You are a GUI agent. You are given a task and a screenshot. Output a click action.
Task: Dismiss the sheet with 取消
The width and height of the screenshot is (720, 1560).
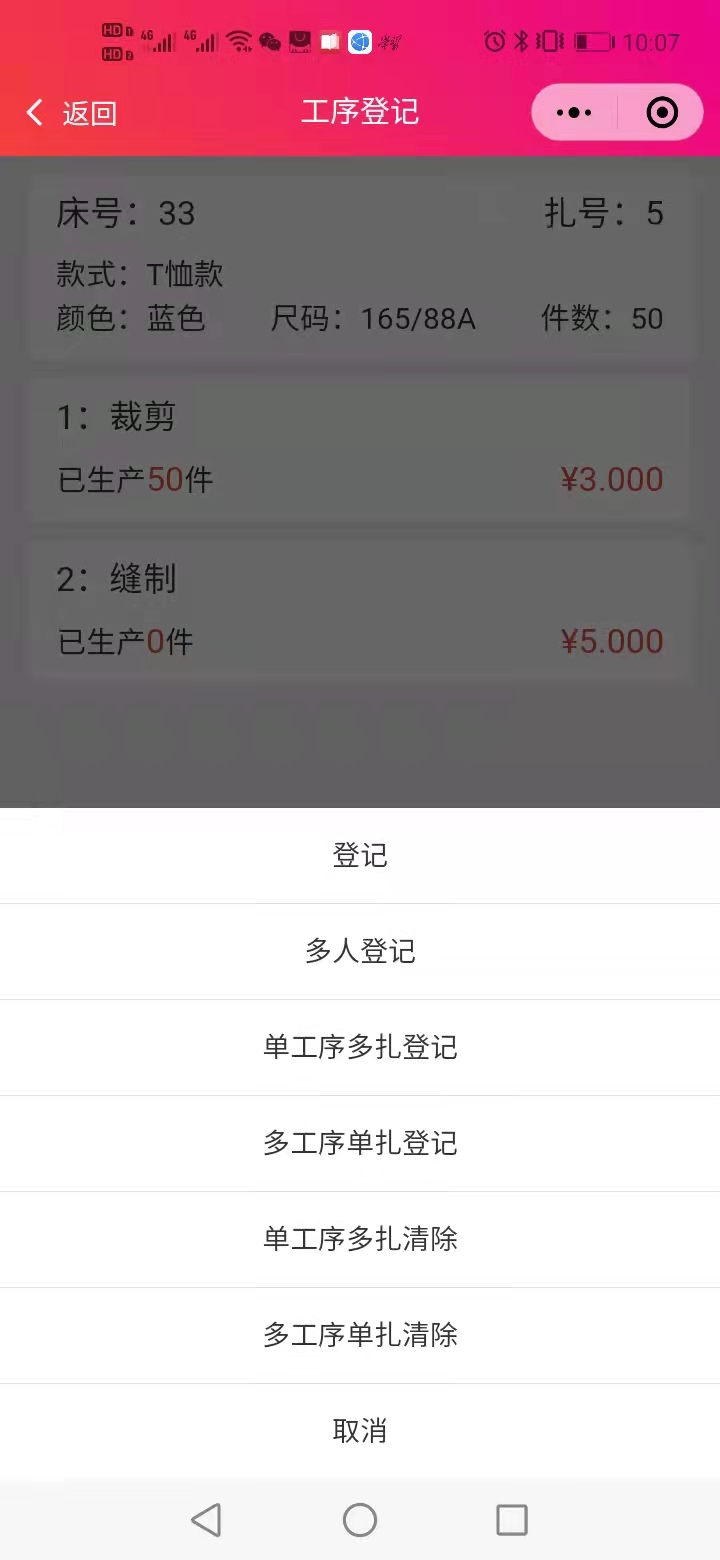tap(360, 1431)
